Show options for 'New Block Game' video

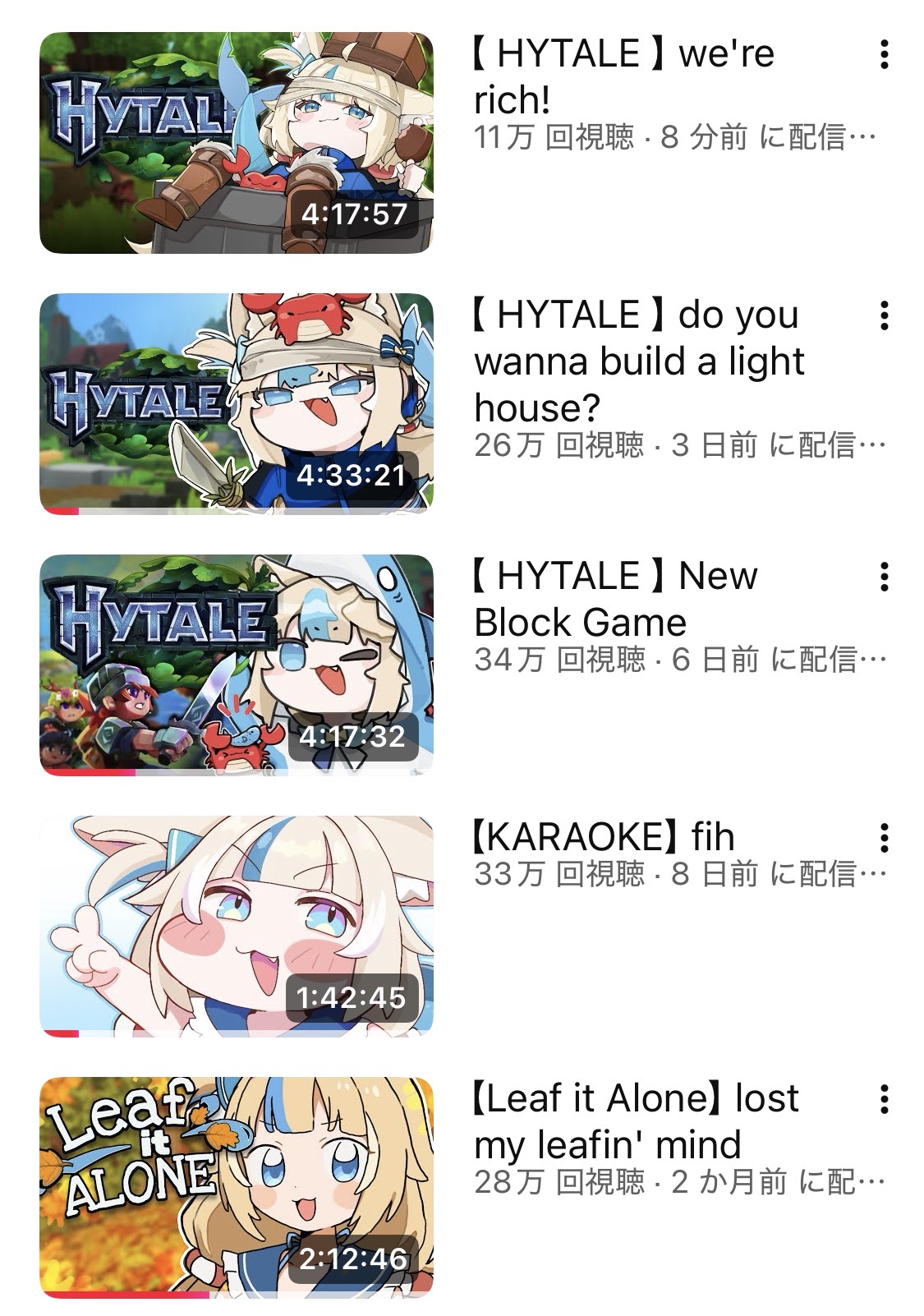coord(884,577)
